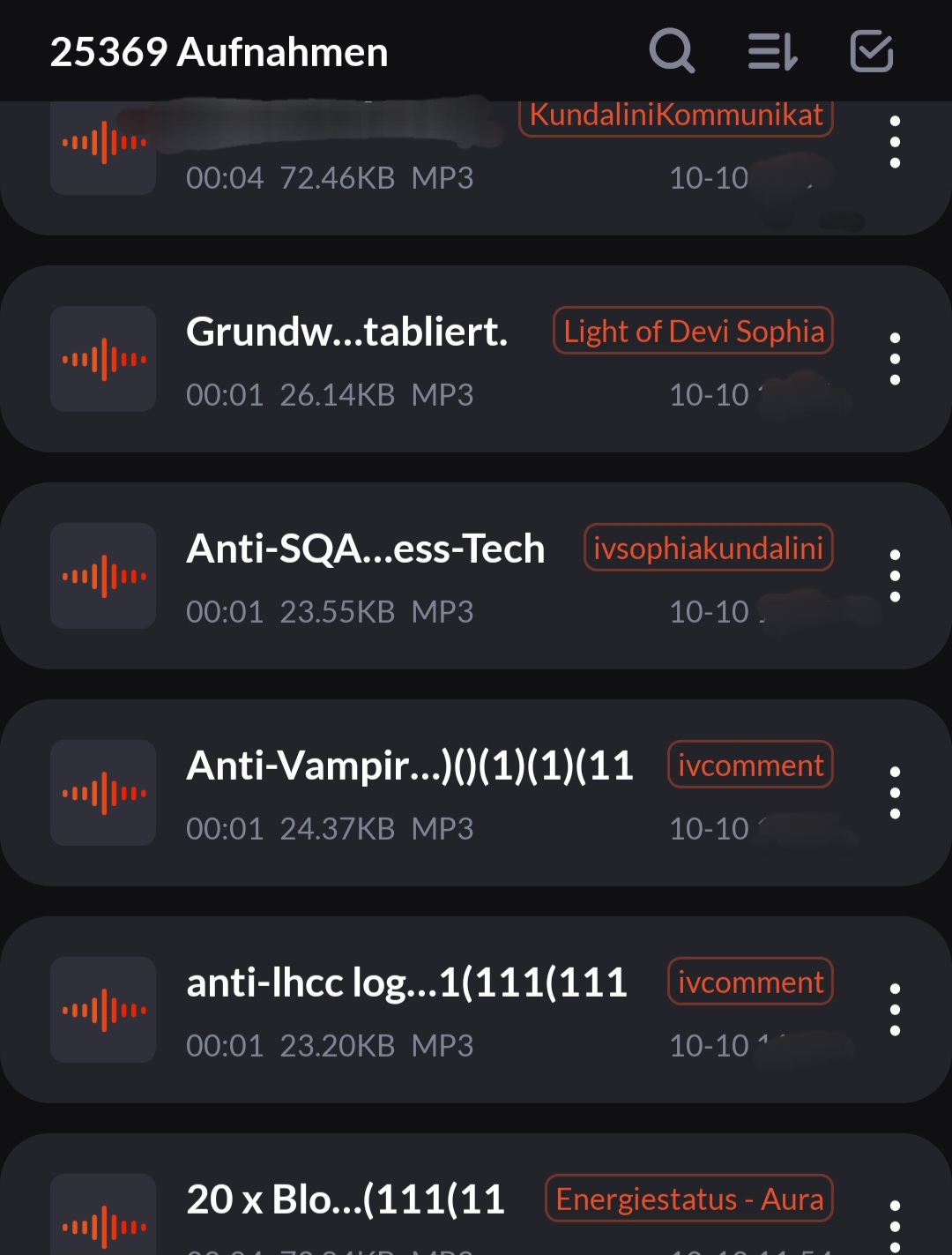The image size is (952, 1255).
Task: Open more options for 20 x Blo recording
Action: tap(895, 1225)
